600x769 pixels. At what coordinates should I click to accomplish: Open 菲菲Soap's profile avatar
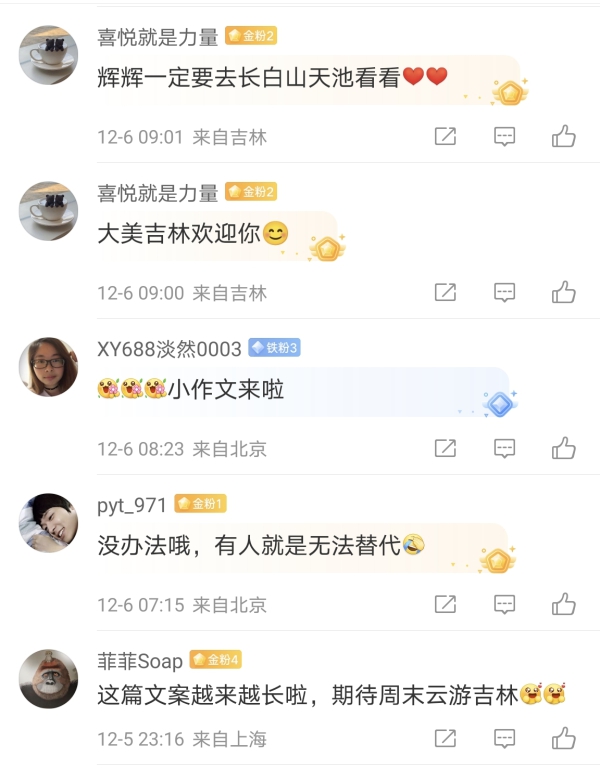click(48, 678)
